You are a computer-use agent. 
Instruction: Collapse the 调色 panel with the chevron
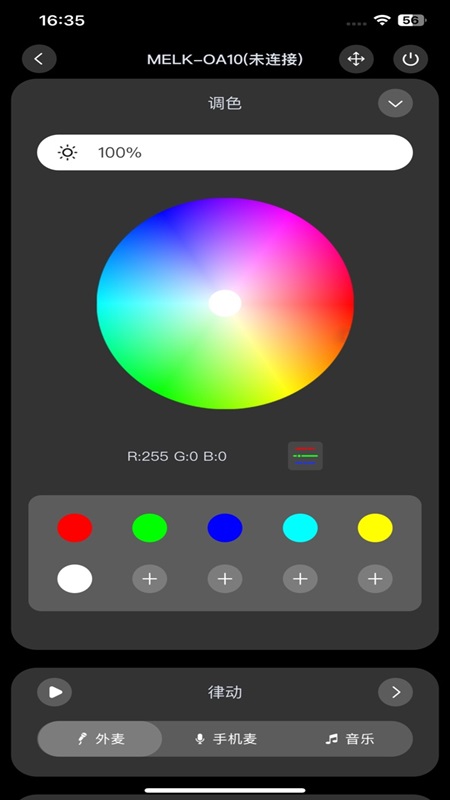[395, 104]
